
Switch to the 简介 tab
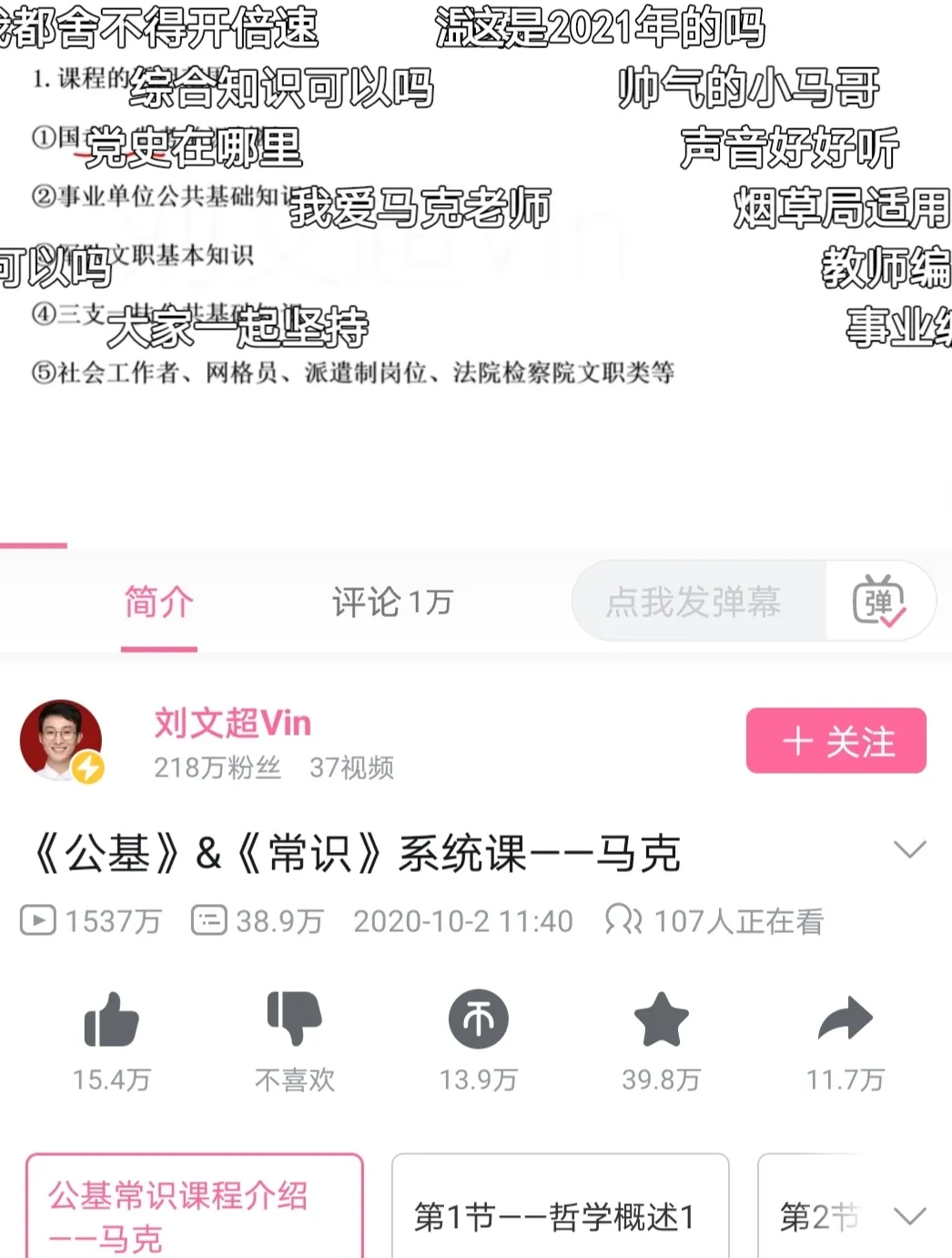pos(159,603)
